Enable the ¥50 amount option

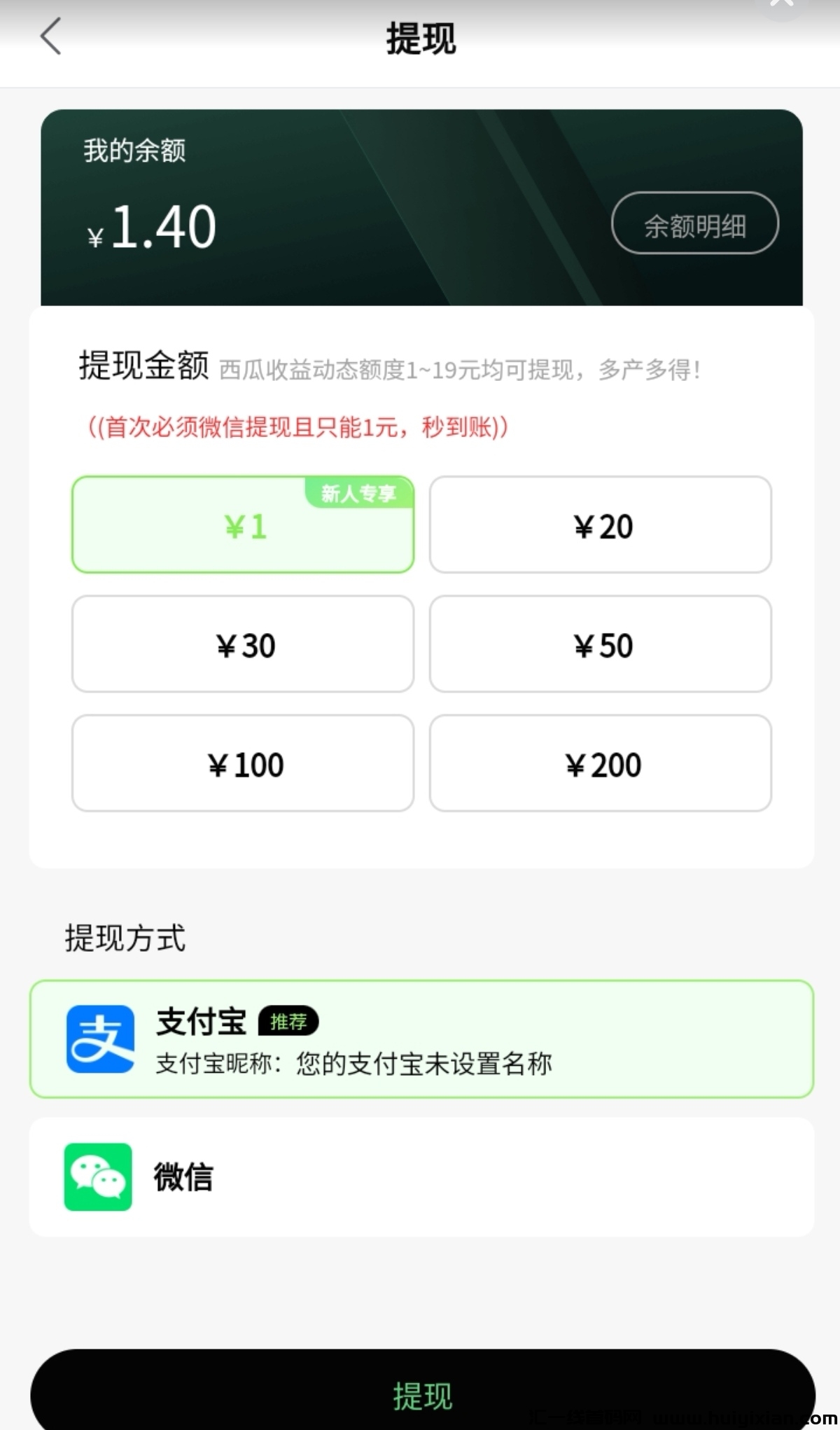(x=602, y=645)
